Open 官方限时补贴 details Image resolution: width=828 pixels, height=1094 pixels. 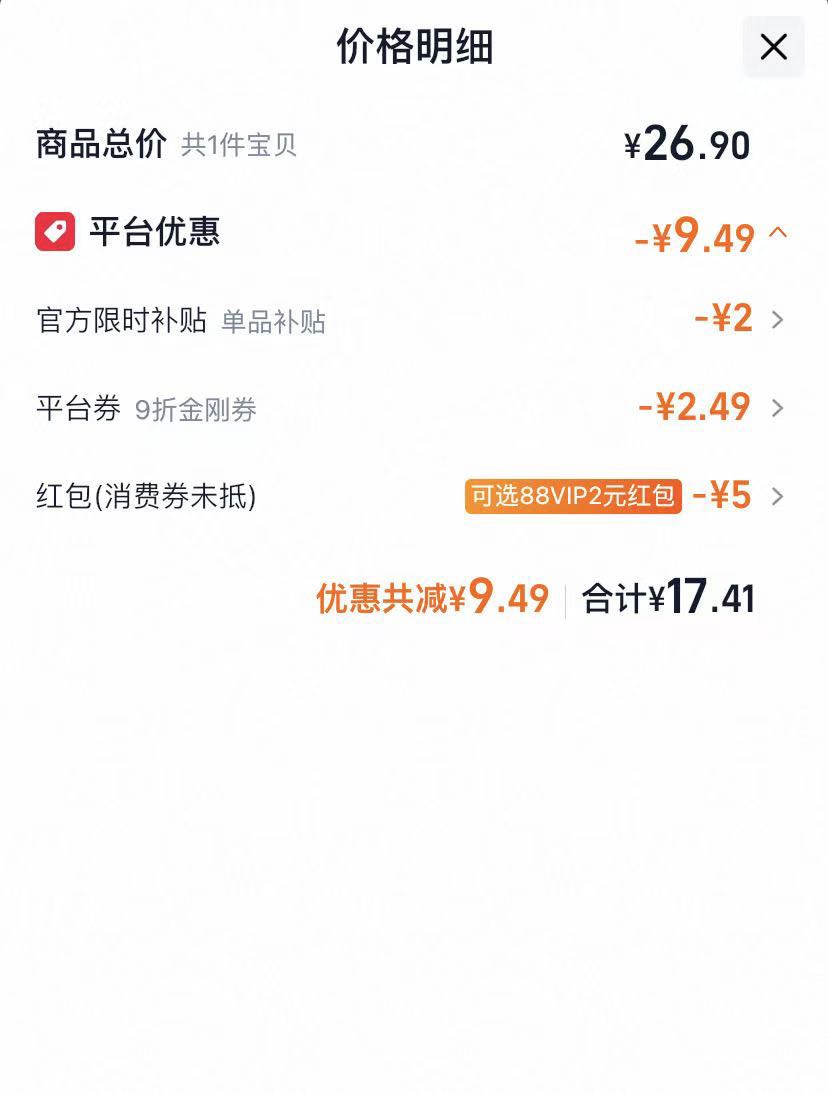click(x=412, y=320)
